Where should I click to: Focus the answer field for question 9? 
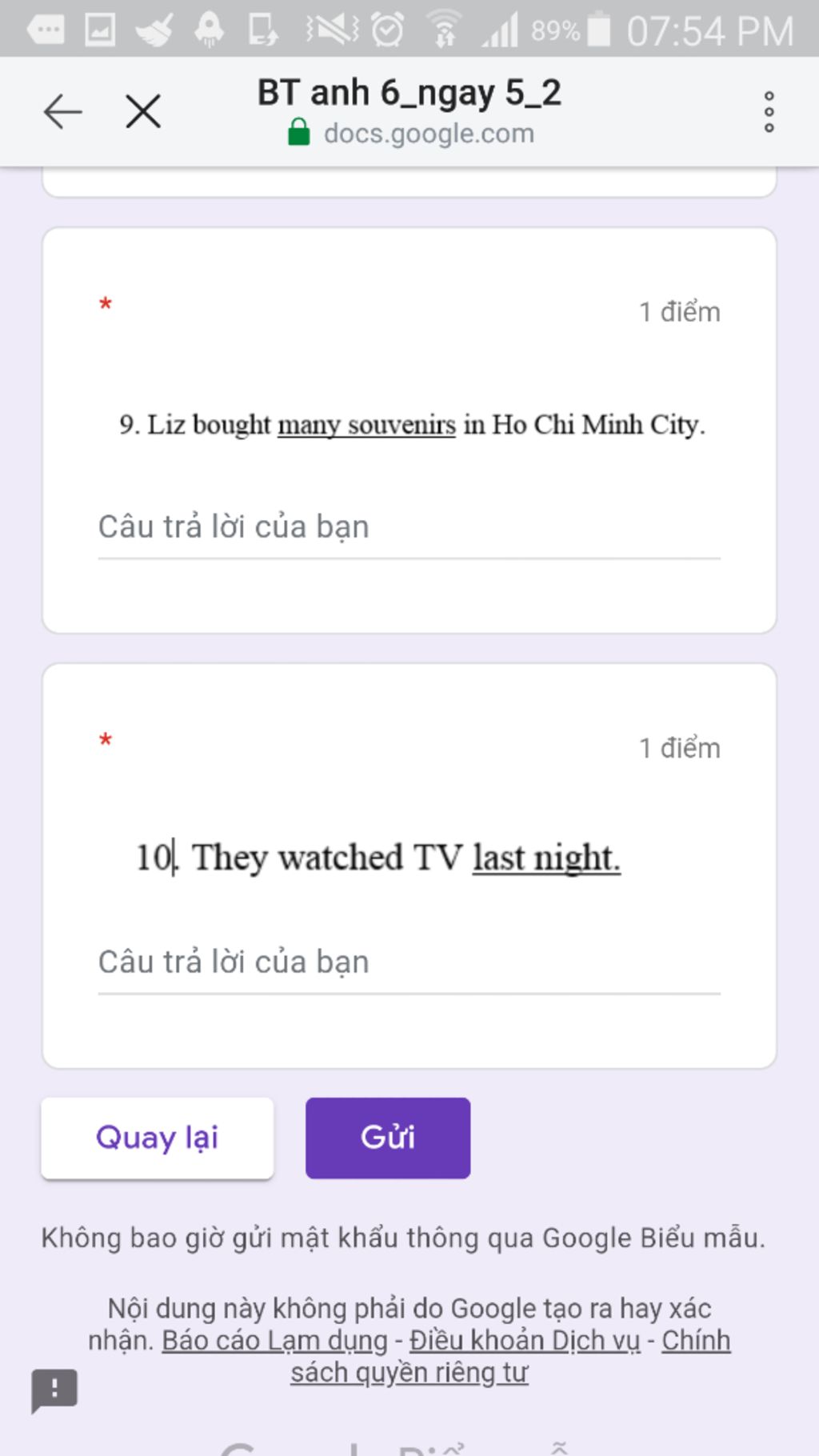(x=409, y=528)
